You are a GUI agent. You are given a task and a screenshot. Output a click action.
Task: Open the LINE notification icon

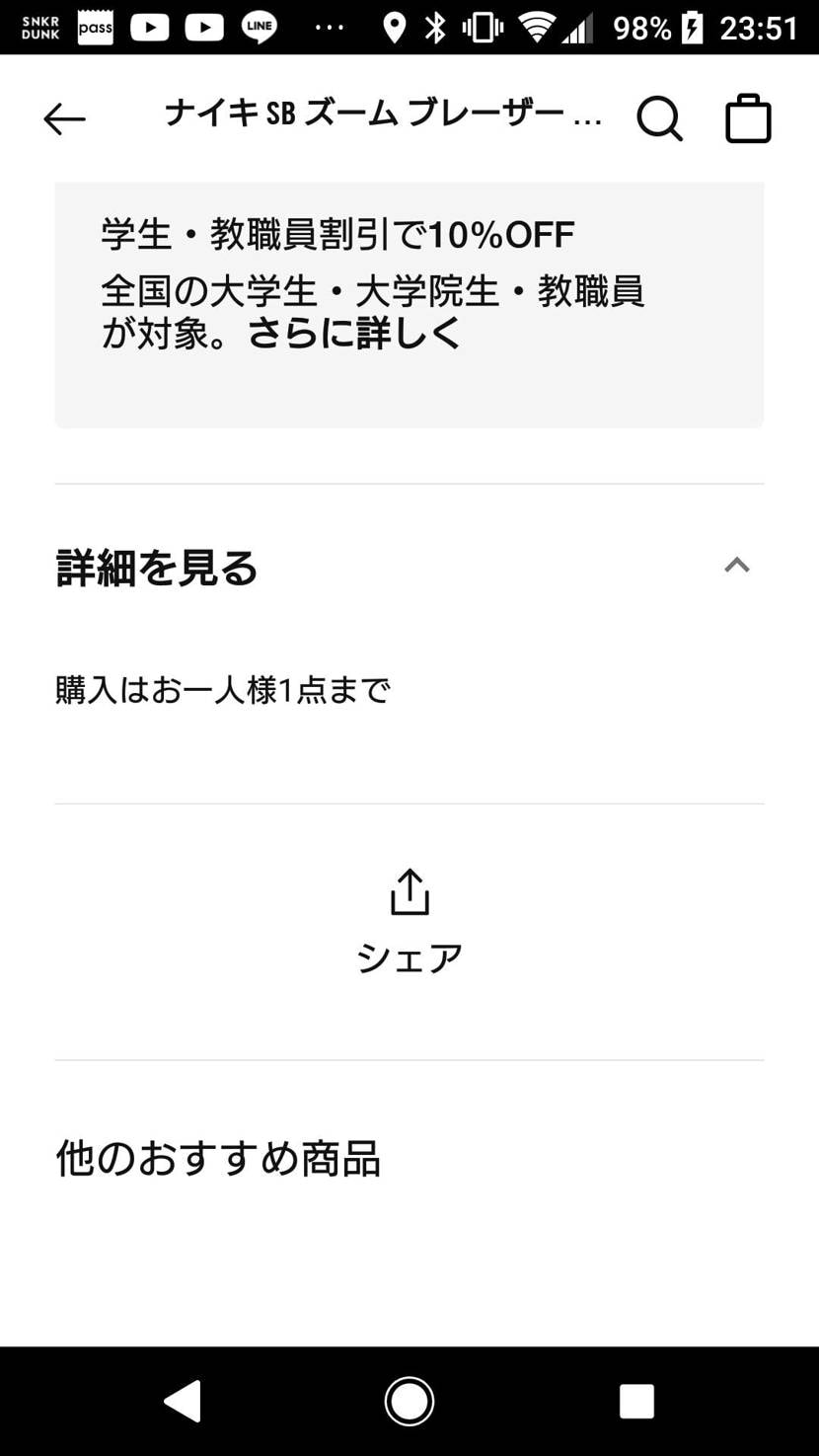257,26
